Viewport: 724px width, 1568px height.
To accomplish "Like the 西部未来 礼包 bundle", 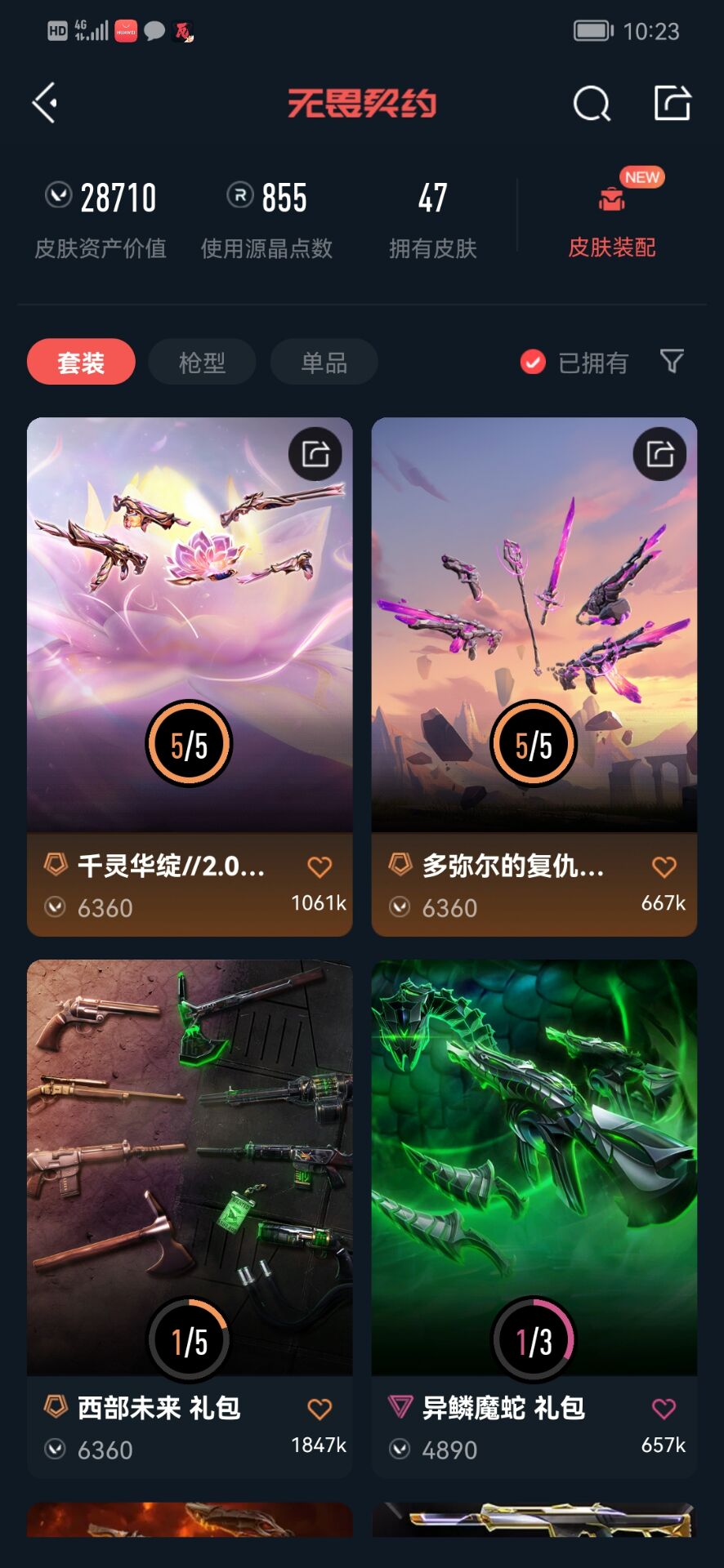I will click(320, 1409).
